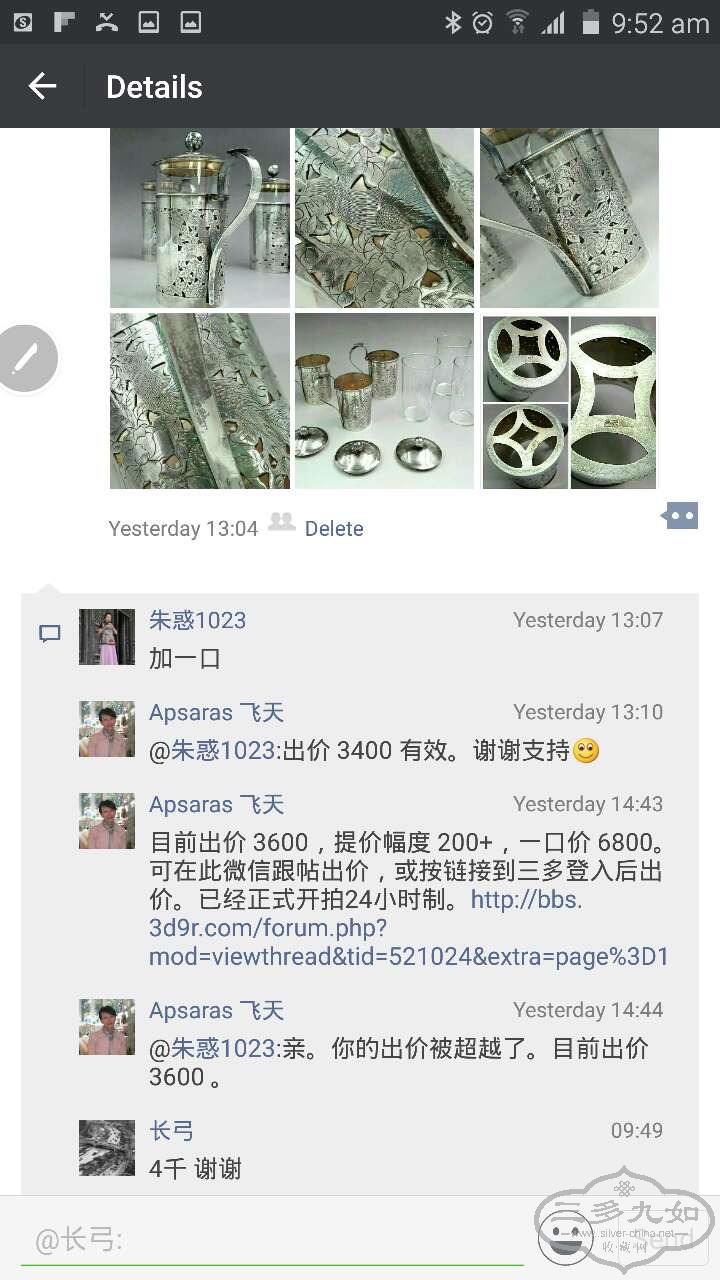The image size is (720, 1280).
Task: Open first photo of silver pitcher set
Action: [x=199, y=217]
